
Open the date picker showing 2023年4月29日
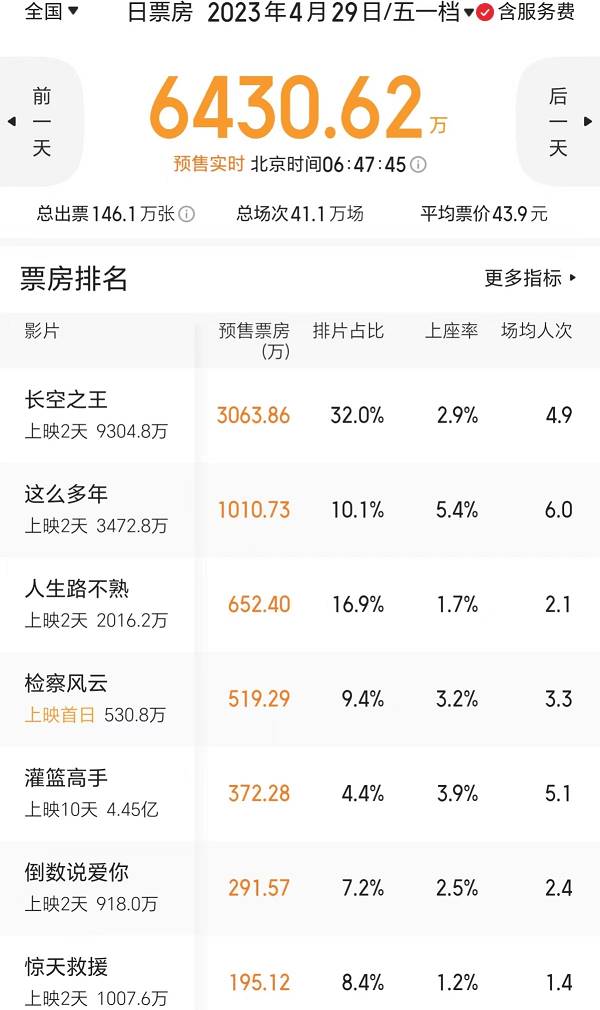tap(340, 12)
